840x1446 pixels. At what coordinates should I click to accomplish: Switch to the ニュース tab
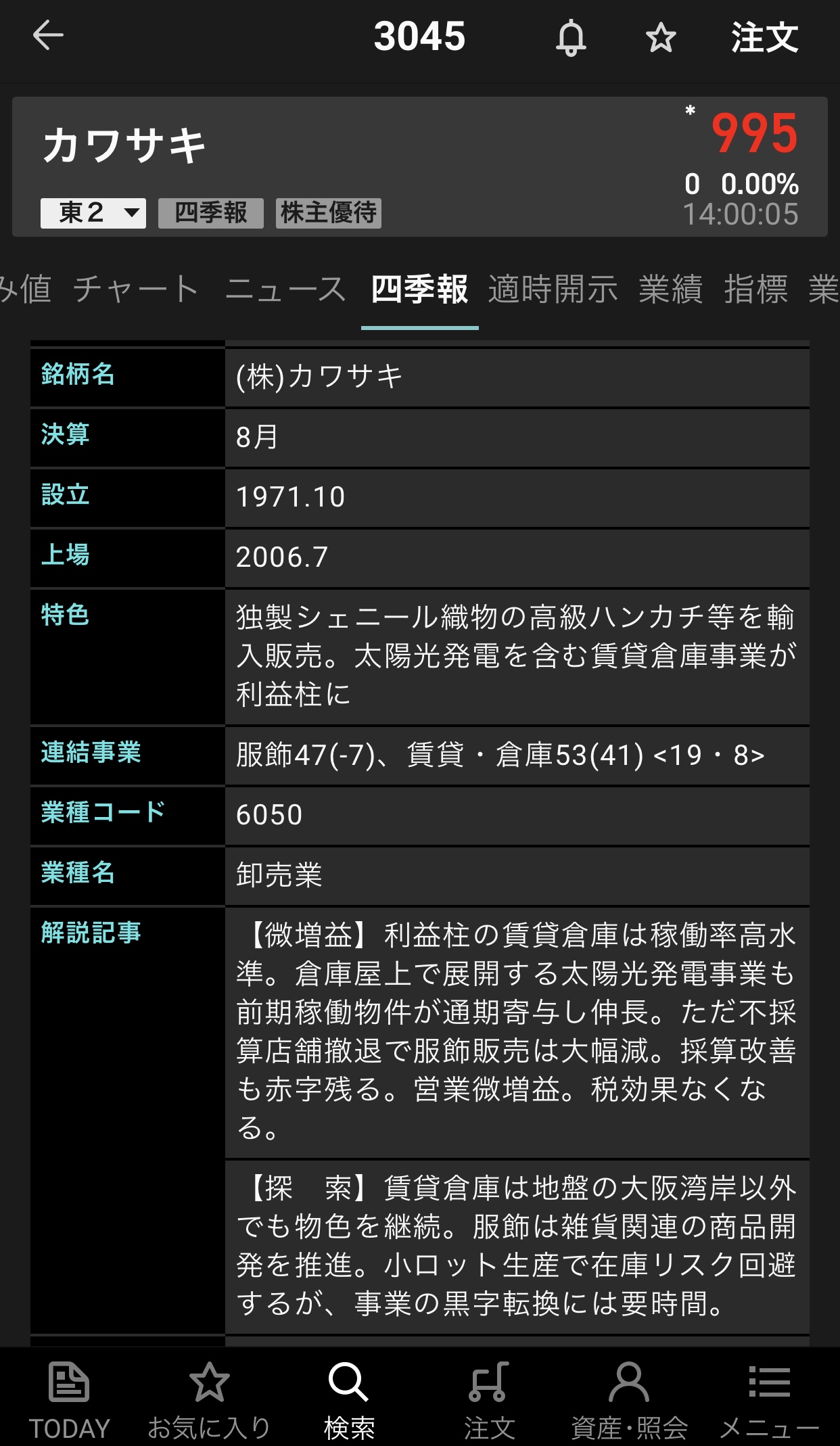pyautogui.click(x=285, y=289)
